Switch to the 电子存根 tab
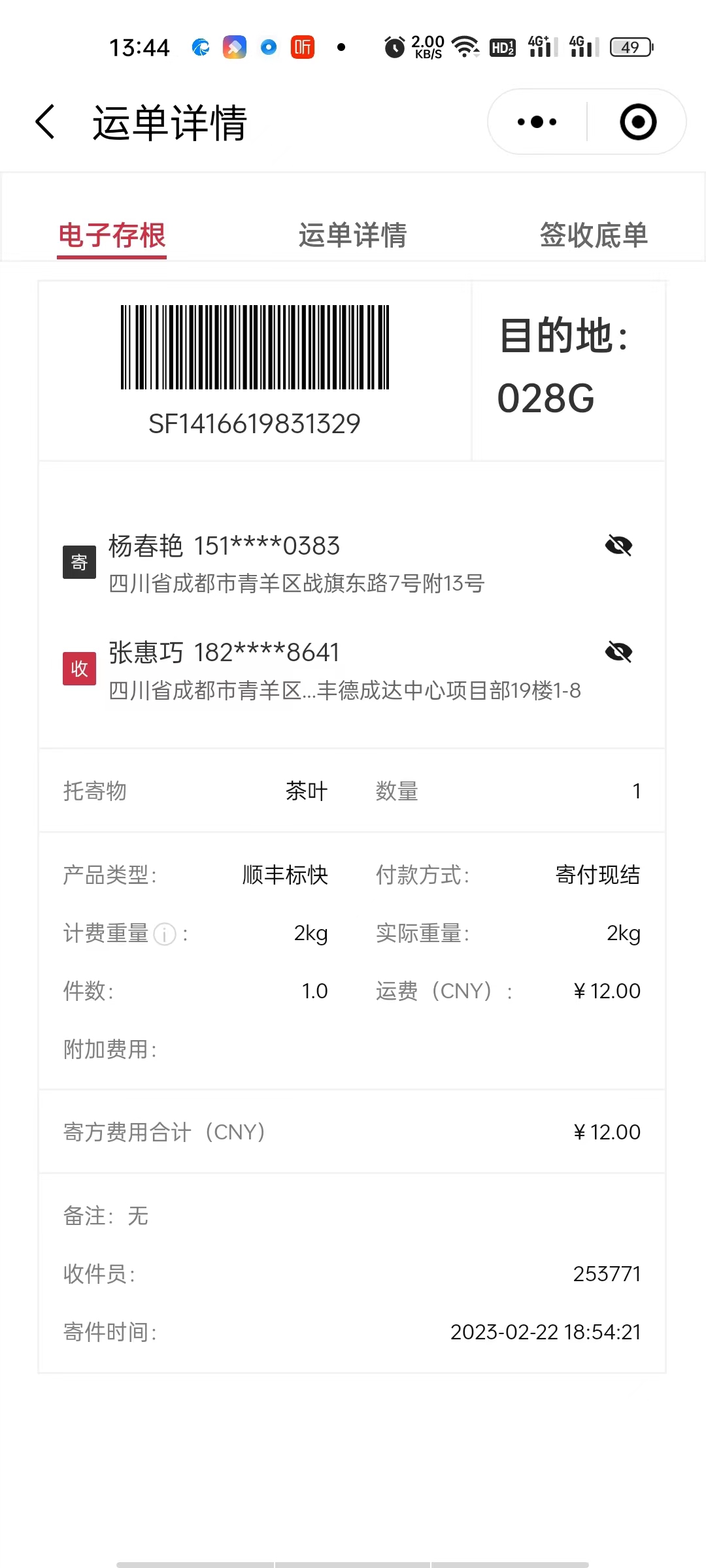706x1568 pixels. click(112, 236)
